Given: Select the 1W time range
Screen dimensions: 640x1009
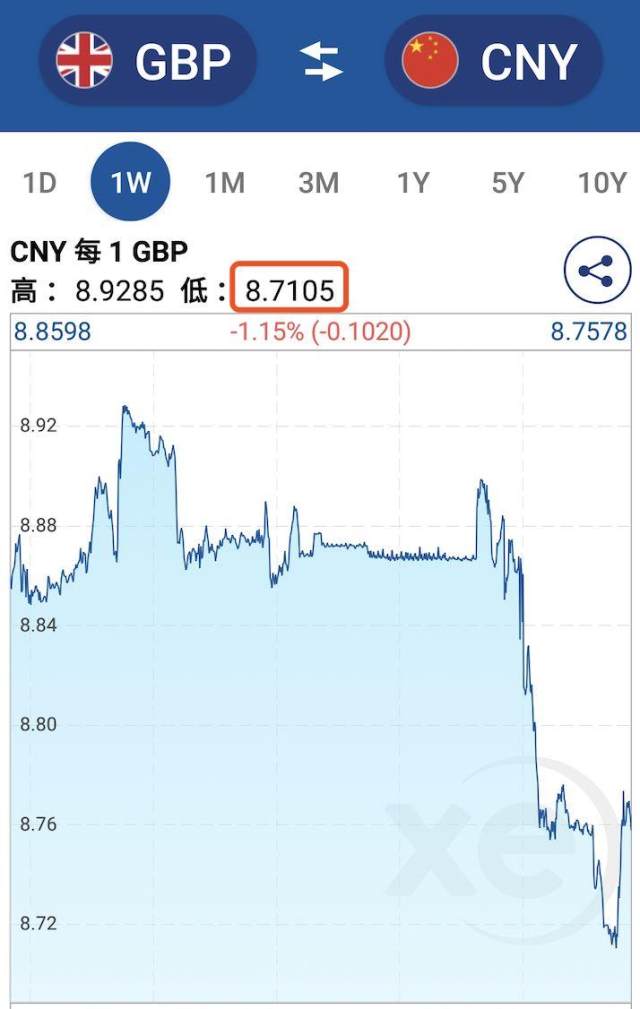Looking at the screenshot, I should (x=130, y=183).
